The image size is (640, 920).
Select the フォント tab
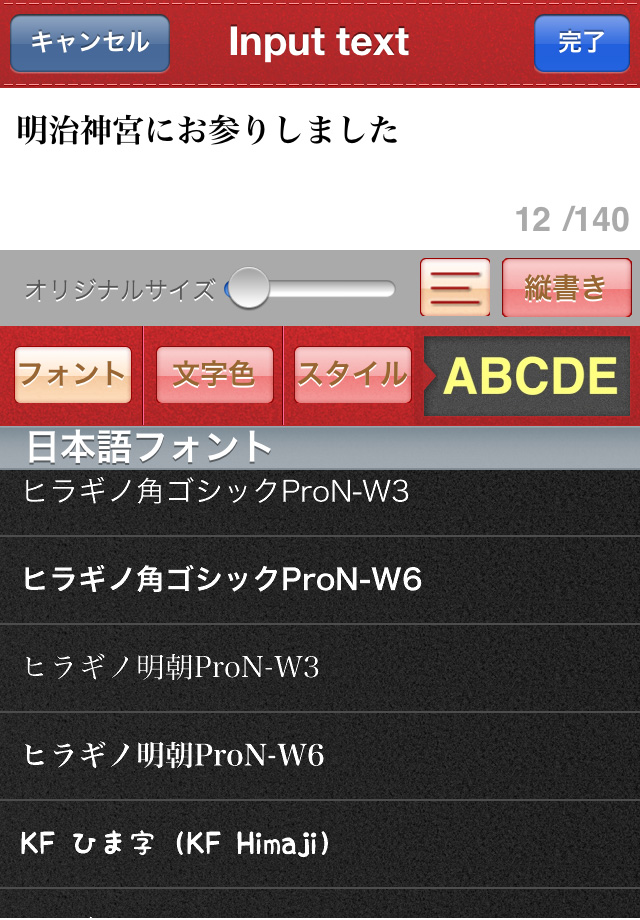73,375
